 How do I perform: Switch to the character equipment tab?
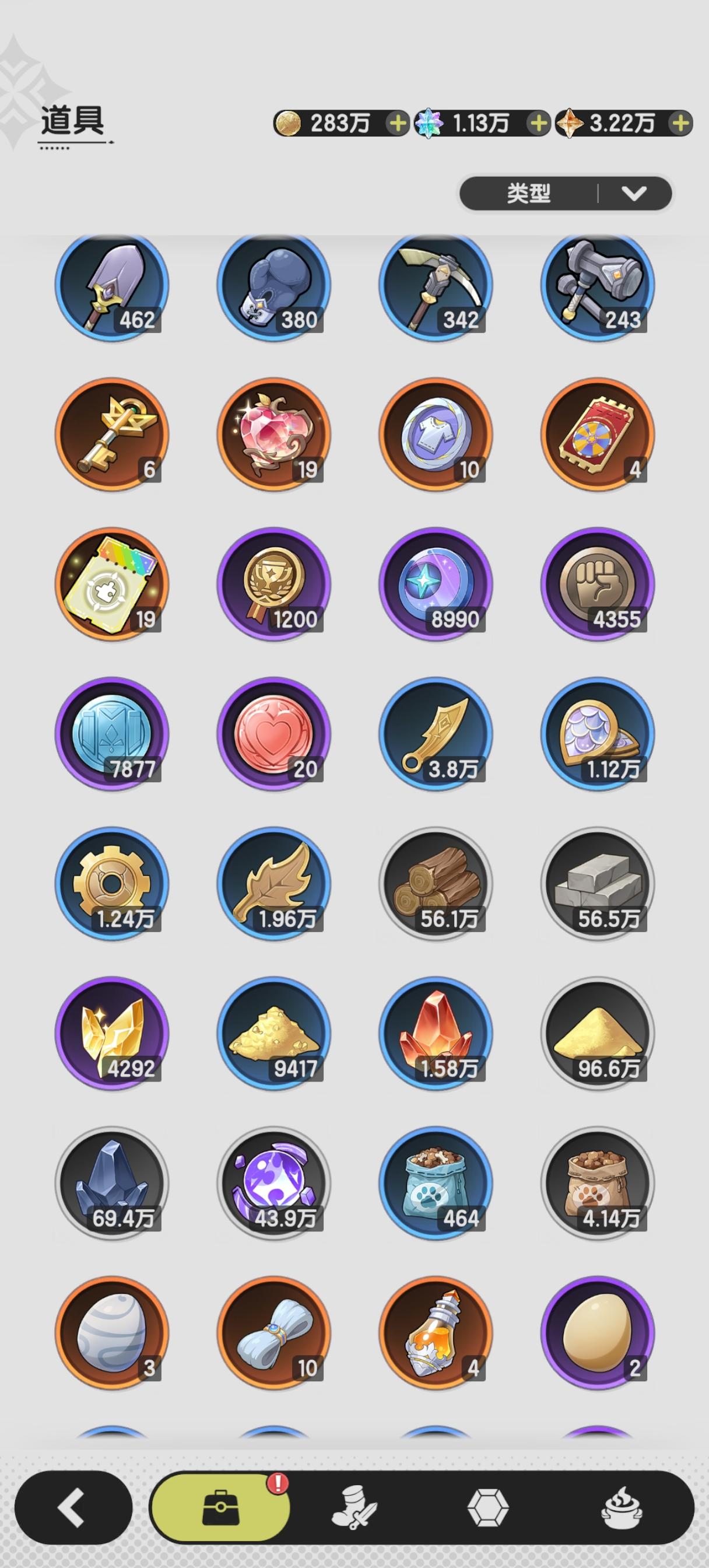(x=354, y=1507)
